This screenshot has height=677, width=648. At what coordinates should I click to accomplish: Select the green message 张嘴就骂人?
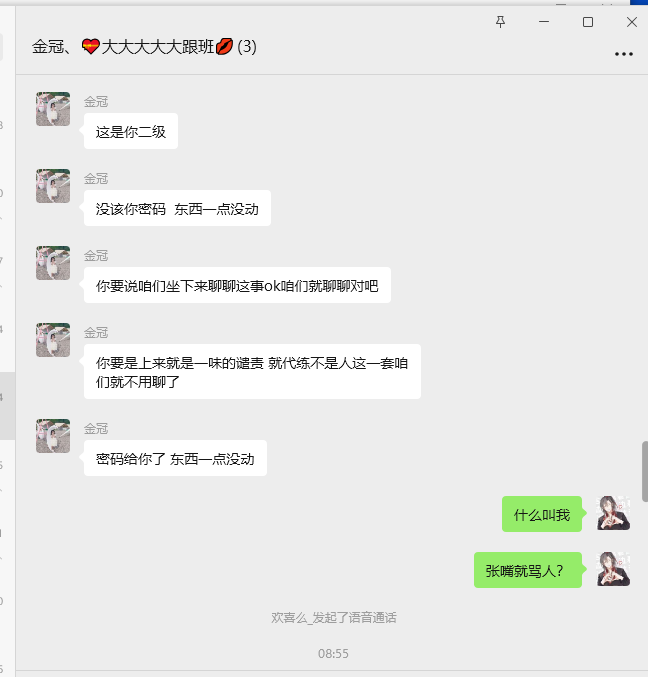tap(527, 571)
